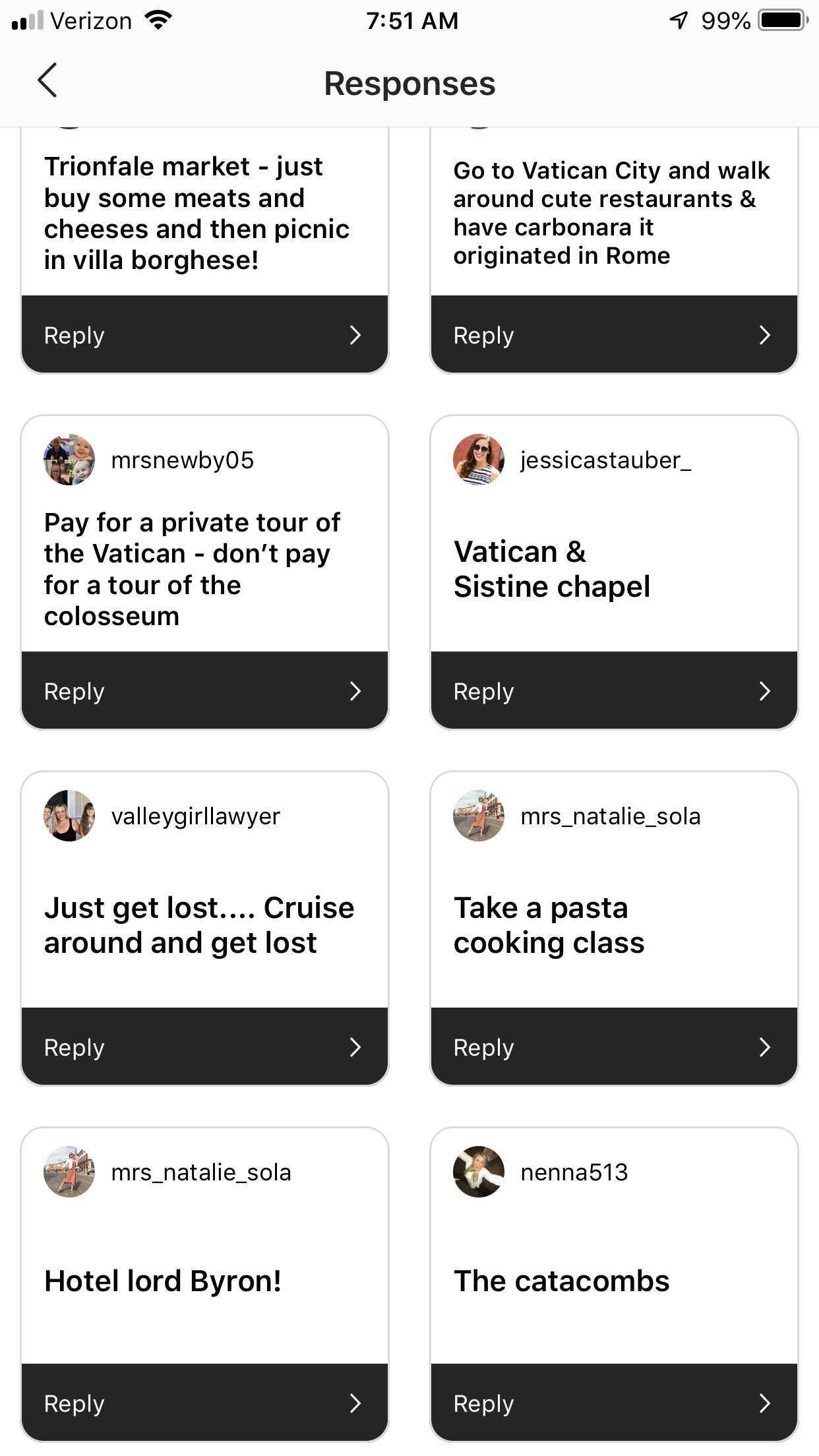
Task: Reply to the pasta cooking class response
Action: coord(614,1047)
